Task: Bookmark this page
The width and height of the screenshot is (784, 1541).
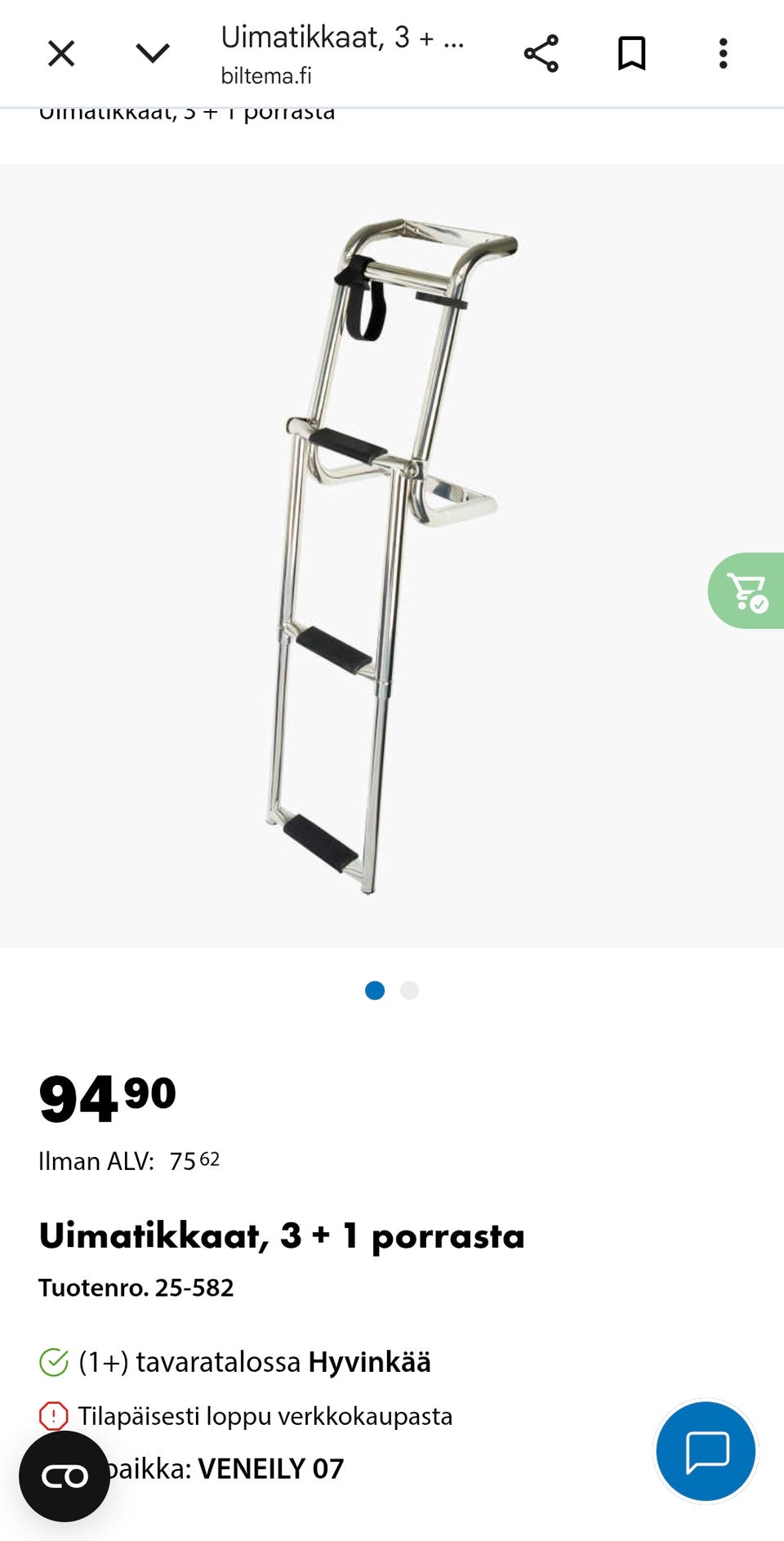Action: click(631, 54)
